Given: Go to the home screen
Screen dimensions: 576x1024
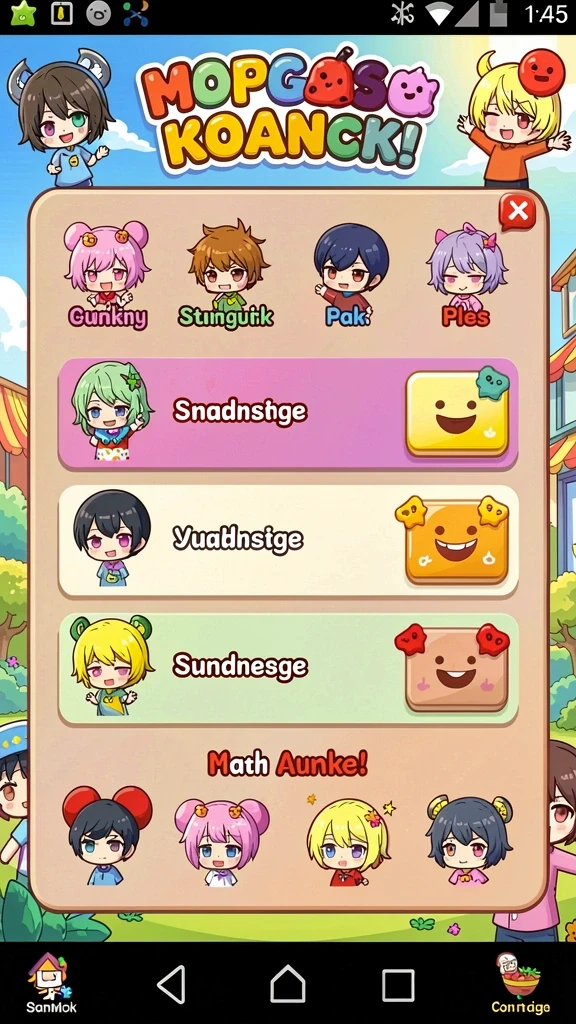Looking at the screenshot, I should 288,984.
